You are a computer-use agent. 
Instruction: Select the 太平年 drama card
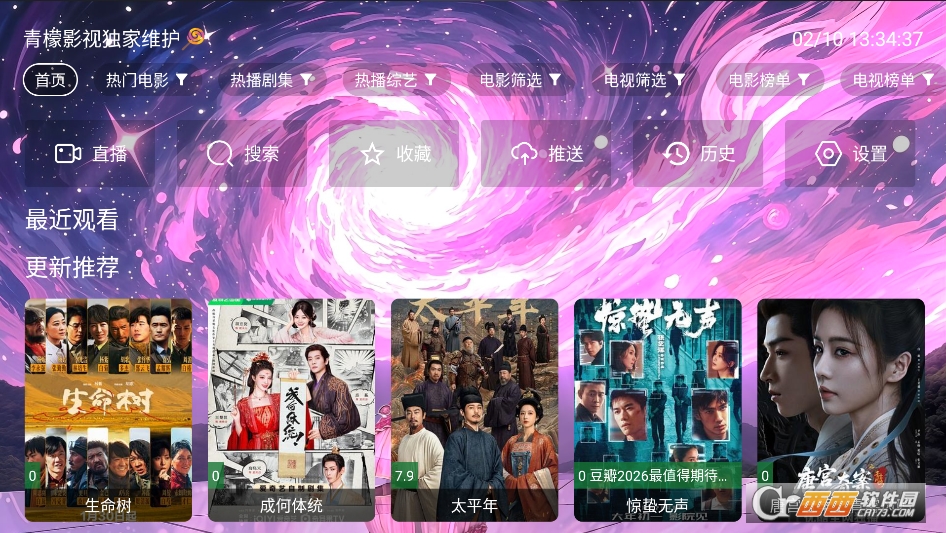click(x=474, y=410)
